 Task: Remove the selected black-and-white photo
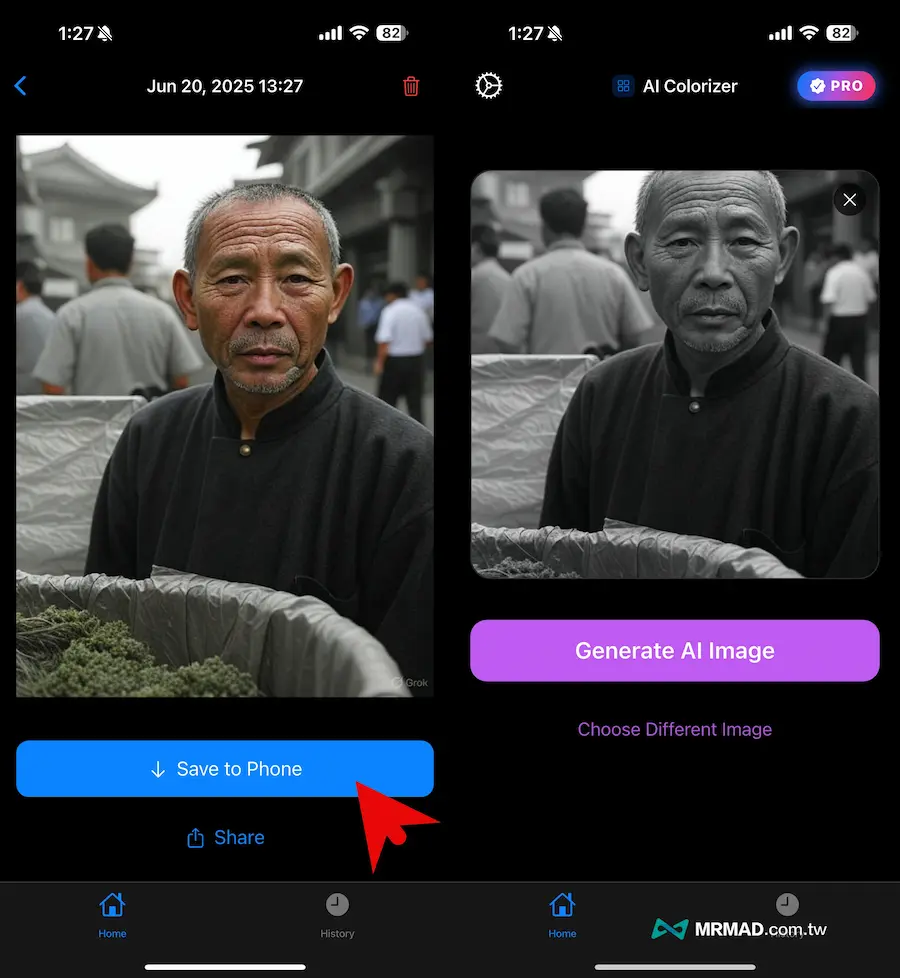850,200
